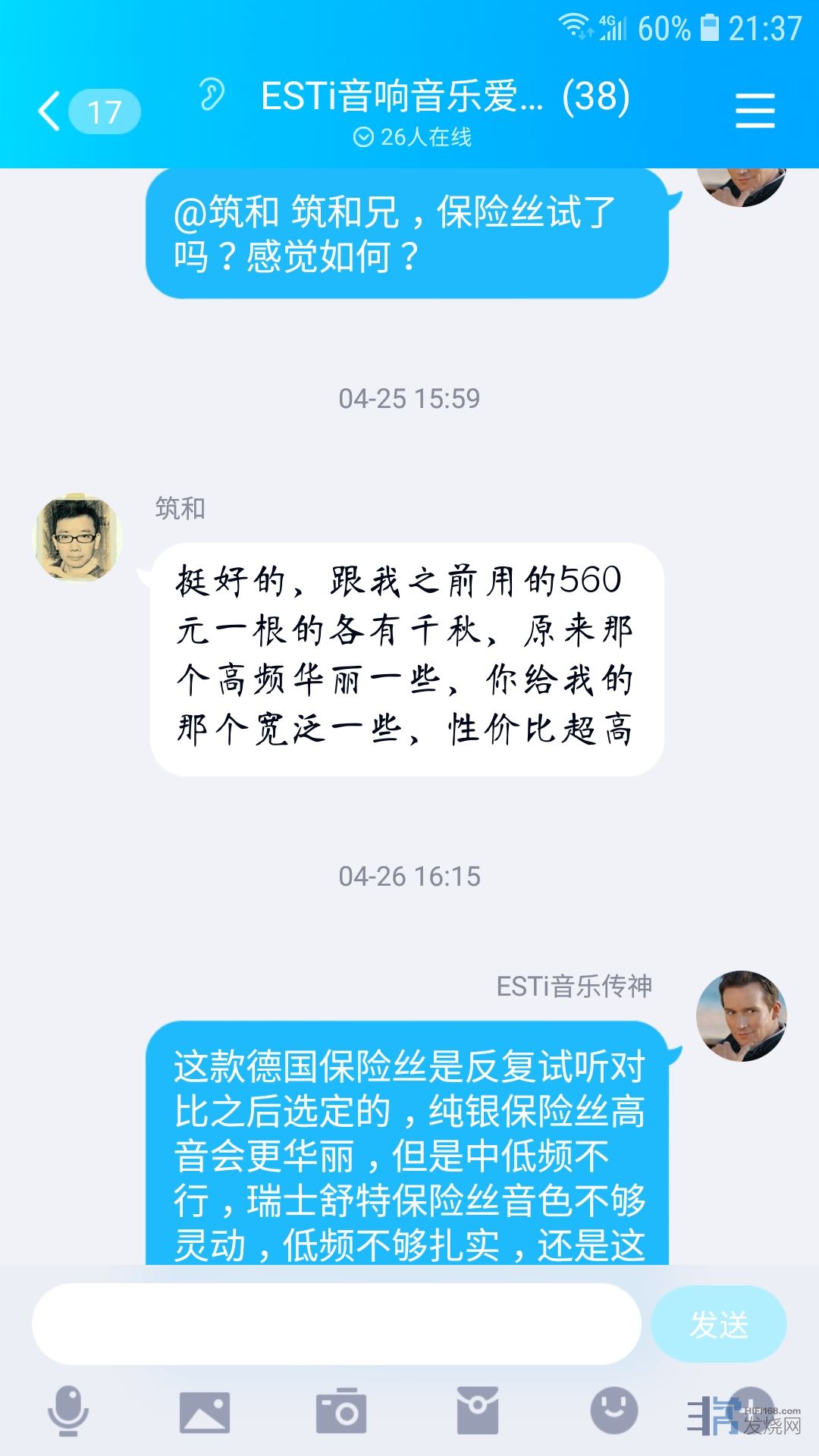This screenshot has width=819, height=1456.
Task: Open the group chat menu
Action: click(x=755, y=111)
